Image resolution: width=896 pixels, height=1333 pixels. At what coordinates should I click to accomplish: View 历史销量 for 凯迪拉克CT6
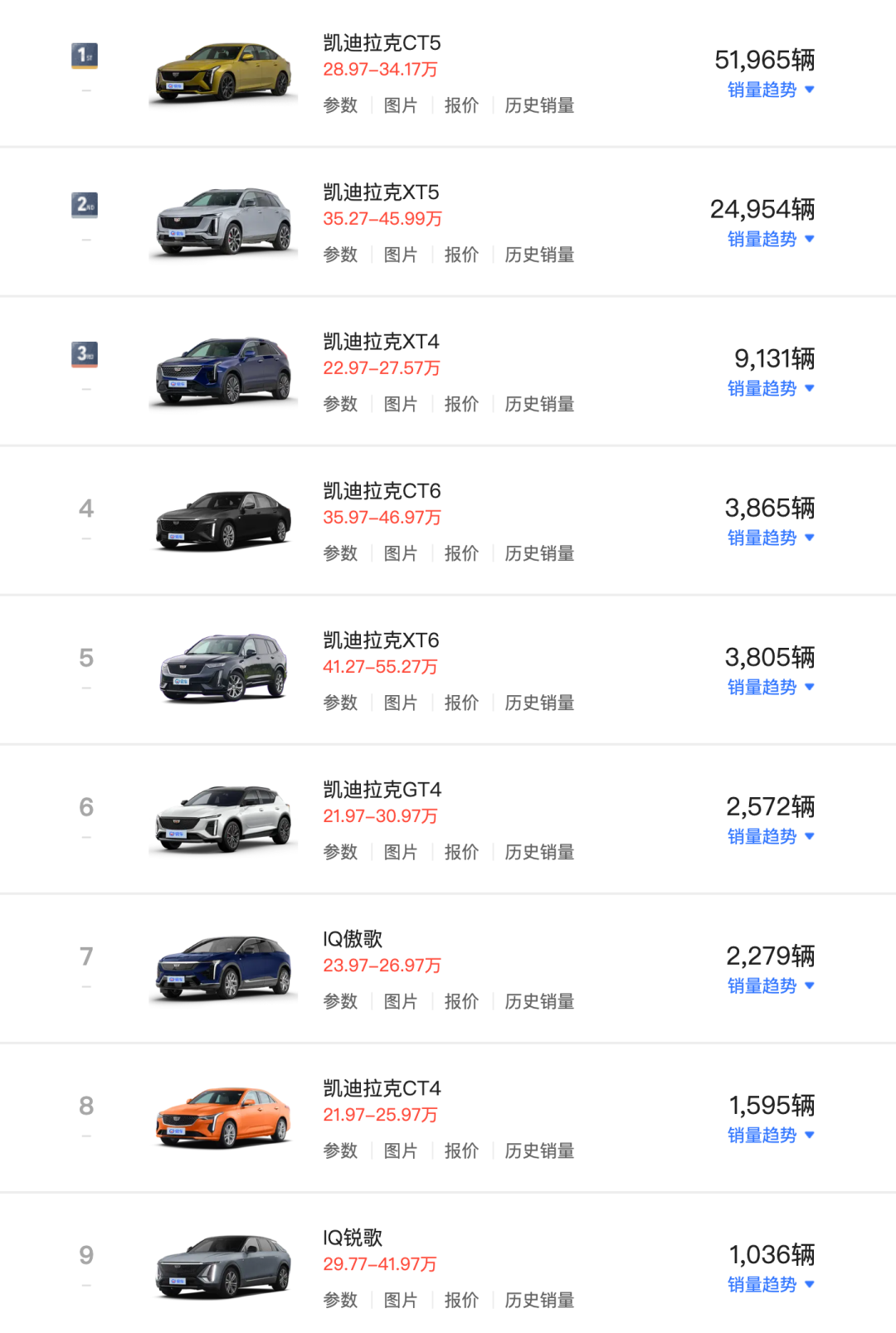coord(539,553)
